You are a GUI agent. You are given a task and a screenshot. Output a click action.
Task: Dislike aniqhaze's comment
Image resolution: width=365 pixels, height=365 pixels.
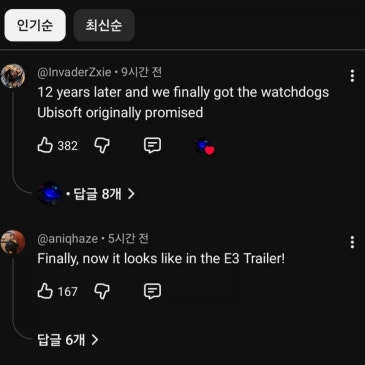point(102,291)
